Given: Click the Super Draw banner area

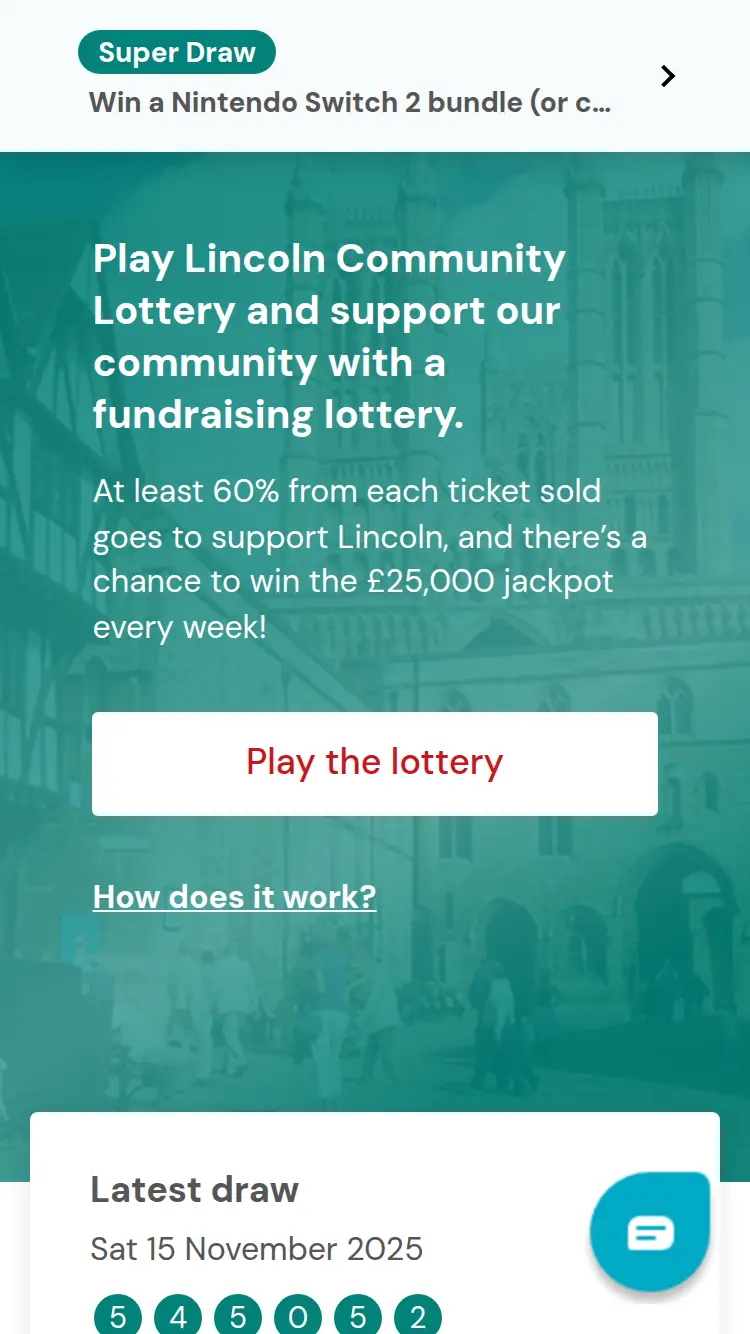Looking at the screenshot, I should pos(375,75).
